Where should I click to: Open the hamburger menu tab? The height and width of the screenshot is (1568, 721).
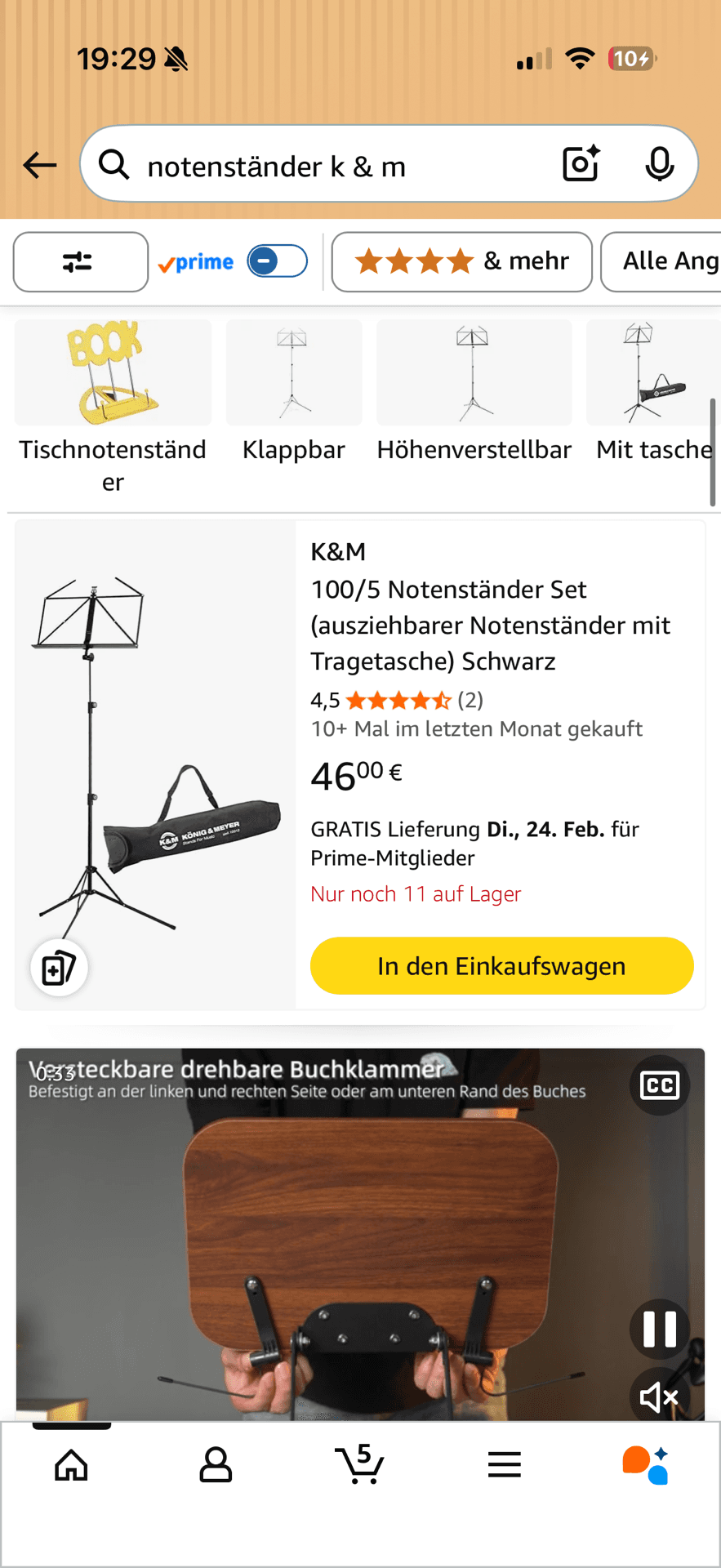pos(504,1465)
